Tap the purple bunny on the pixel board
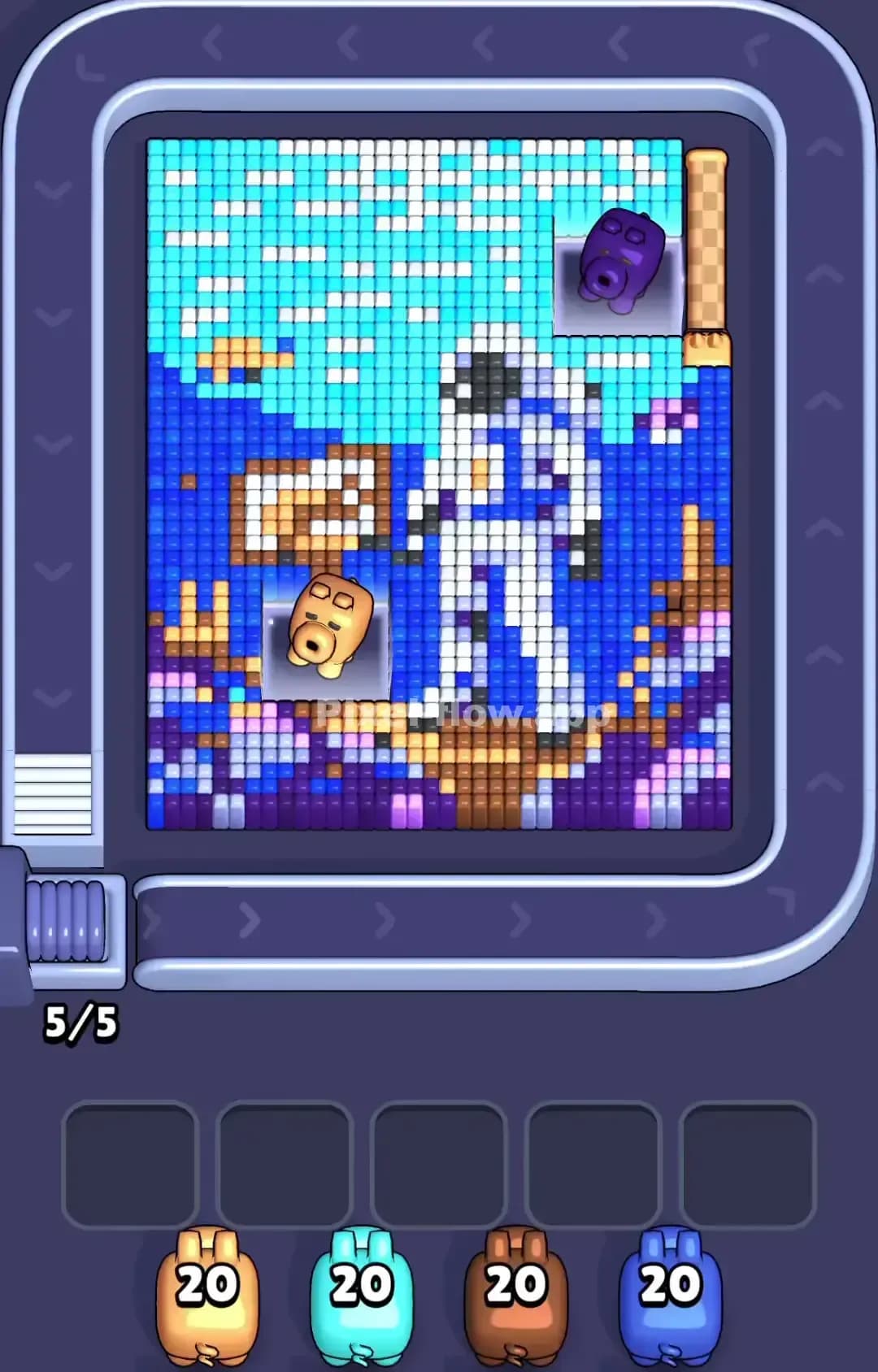 coord(622,260)
